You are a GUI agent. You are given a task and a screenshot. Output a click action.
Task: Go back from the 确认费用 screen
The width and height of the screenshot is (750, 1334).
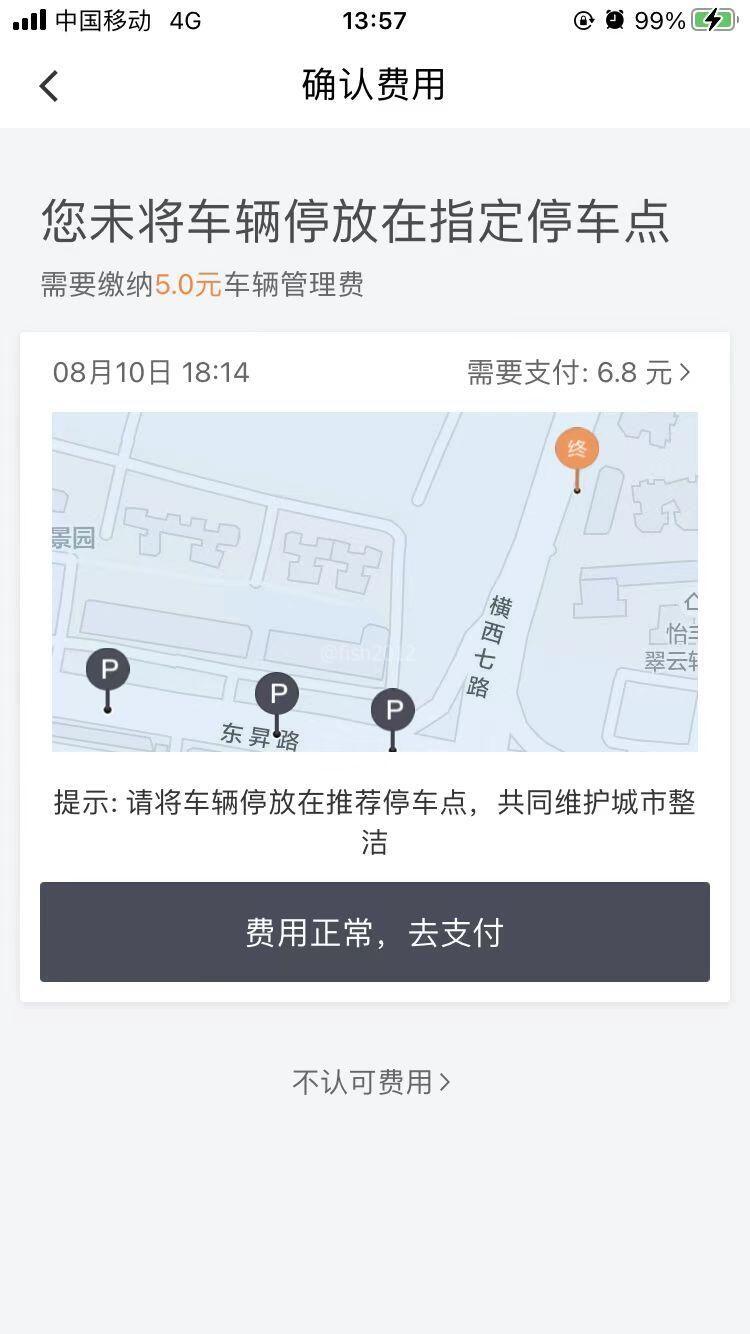pyautogui.click(x=49, y=86)
